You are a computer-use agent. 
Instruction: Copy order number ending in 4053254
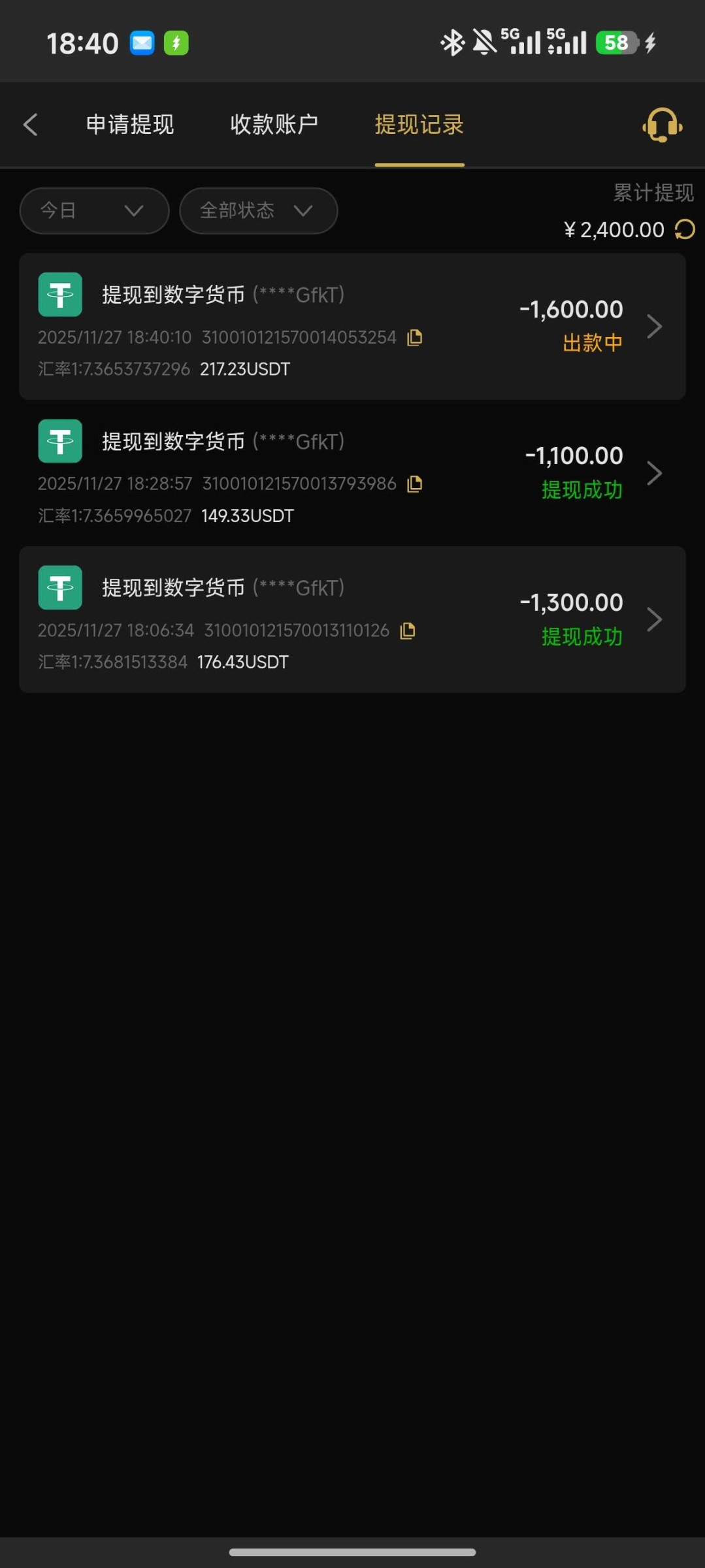pos(415,337)
